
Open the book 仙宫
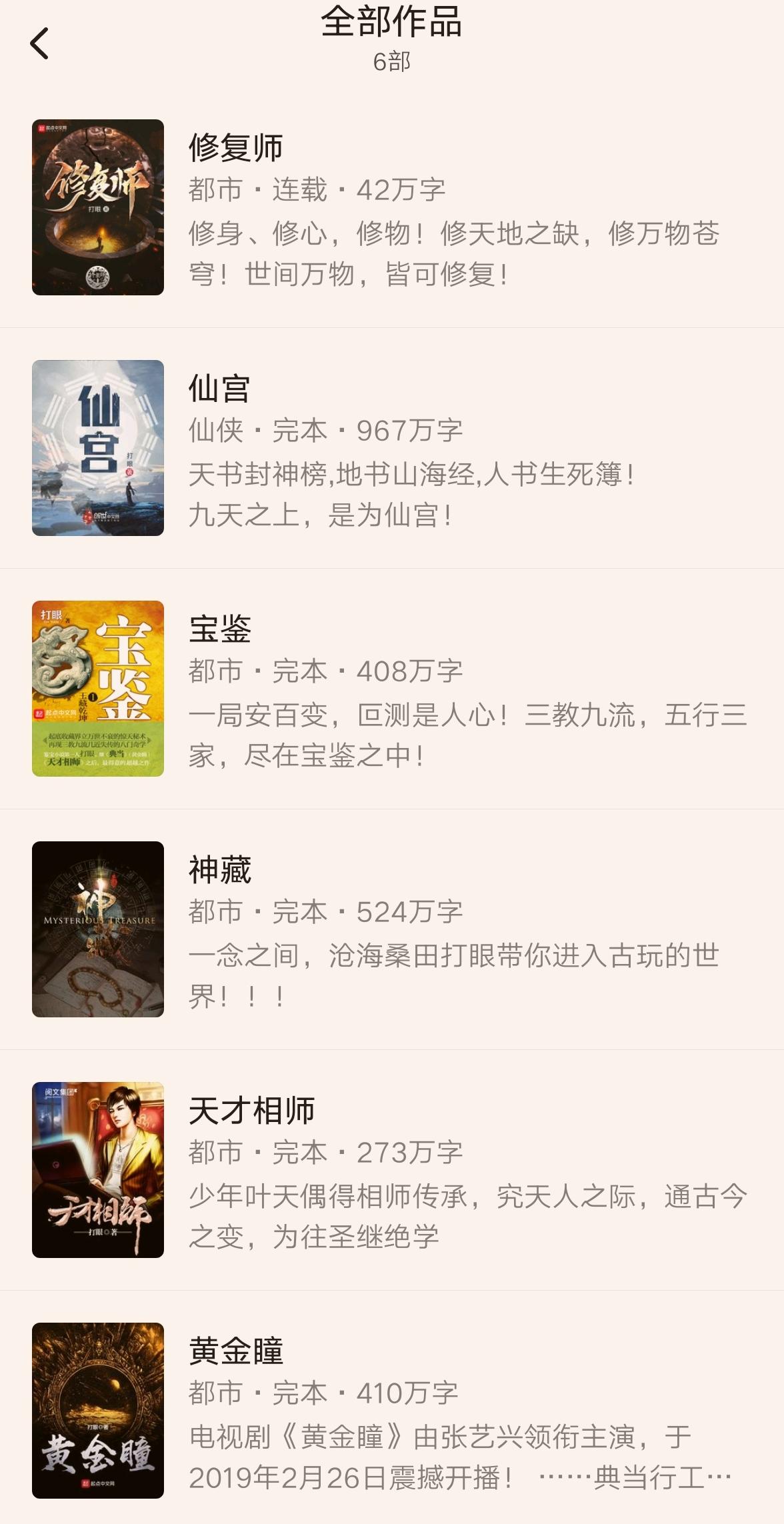pos(392,448)
